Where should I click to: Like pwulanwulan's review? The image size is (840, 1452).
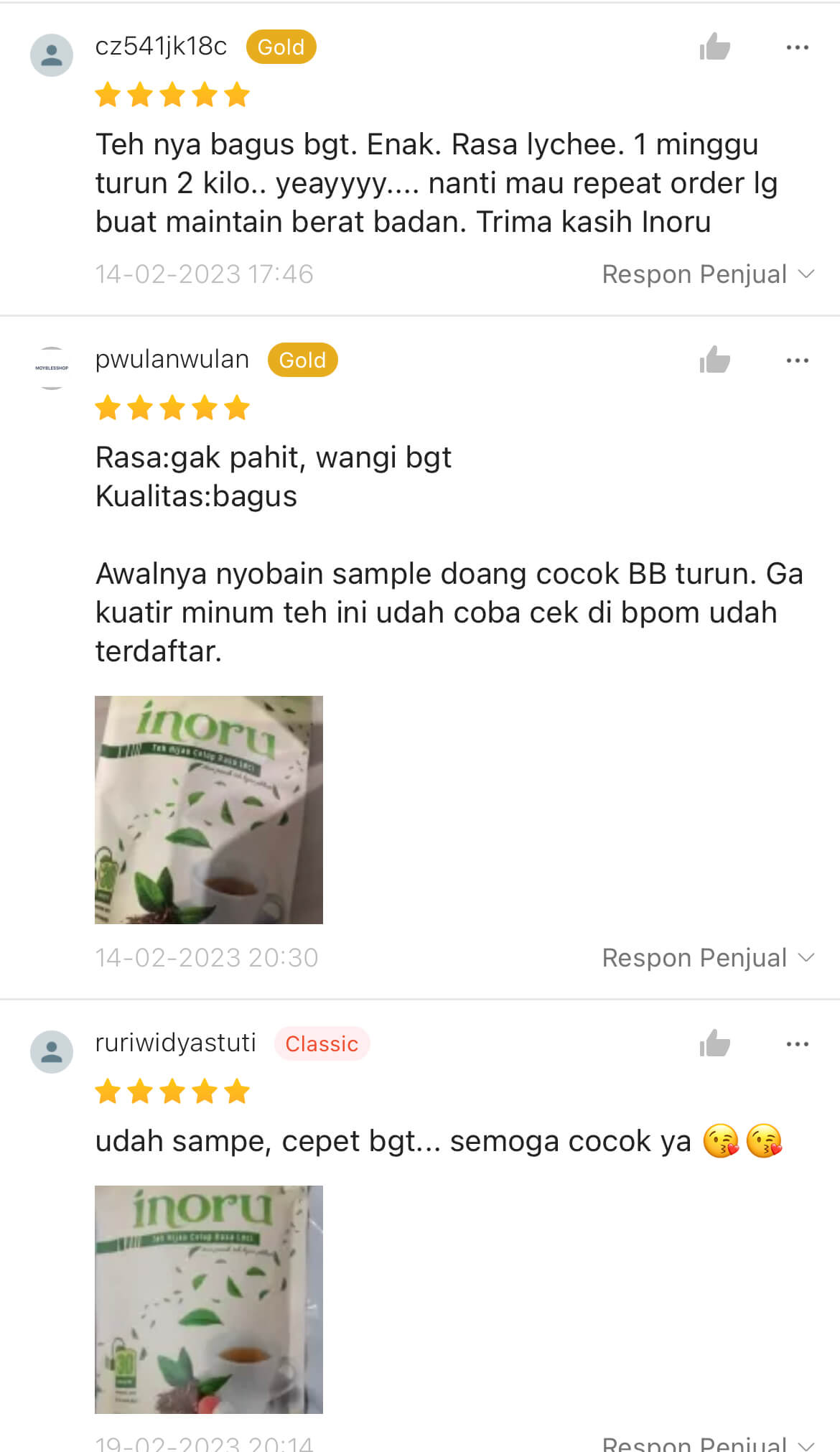[x=714, y=360]
